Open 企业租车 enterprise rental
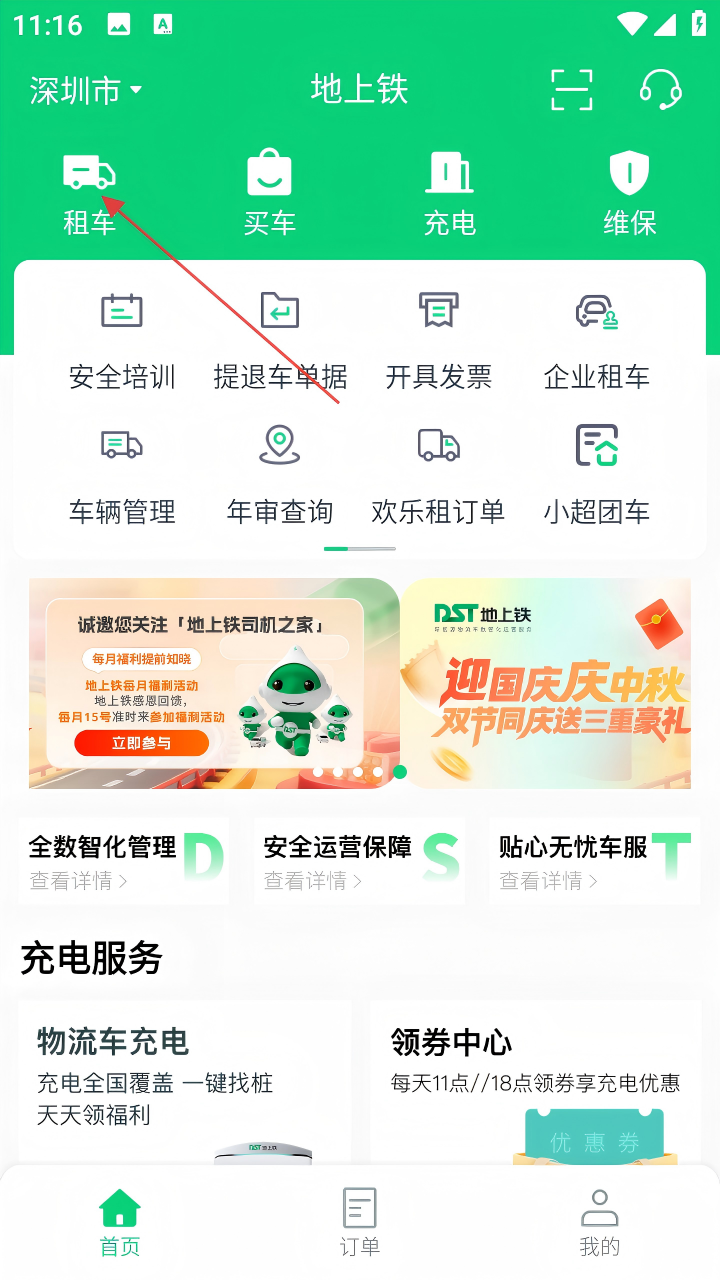The width and height of the screenshot is (720, 1280). pos(597,340)
